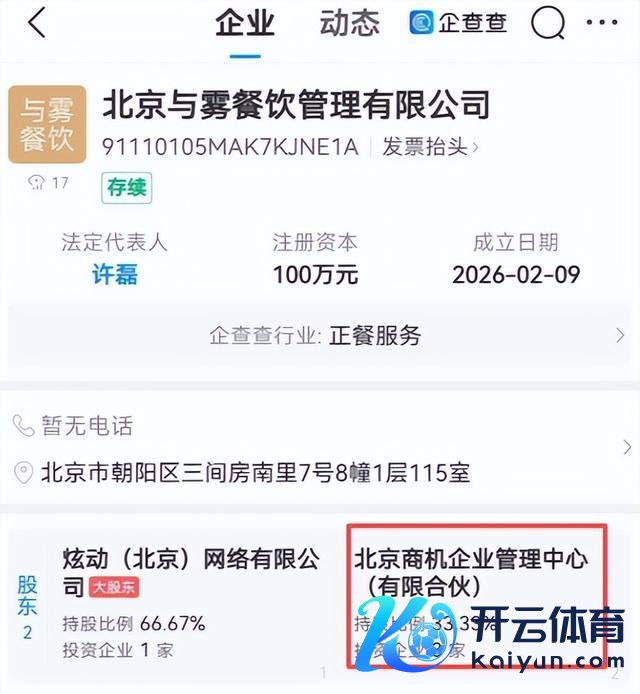This screenshot has height=694, width=640.
Task: Open the company address row
Action: [256, 472]
